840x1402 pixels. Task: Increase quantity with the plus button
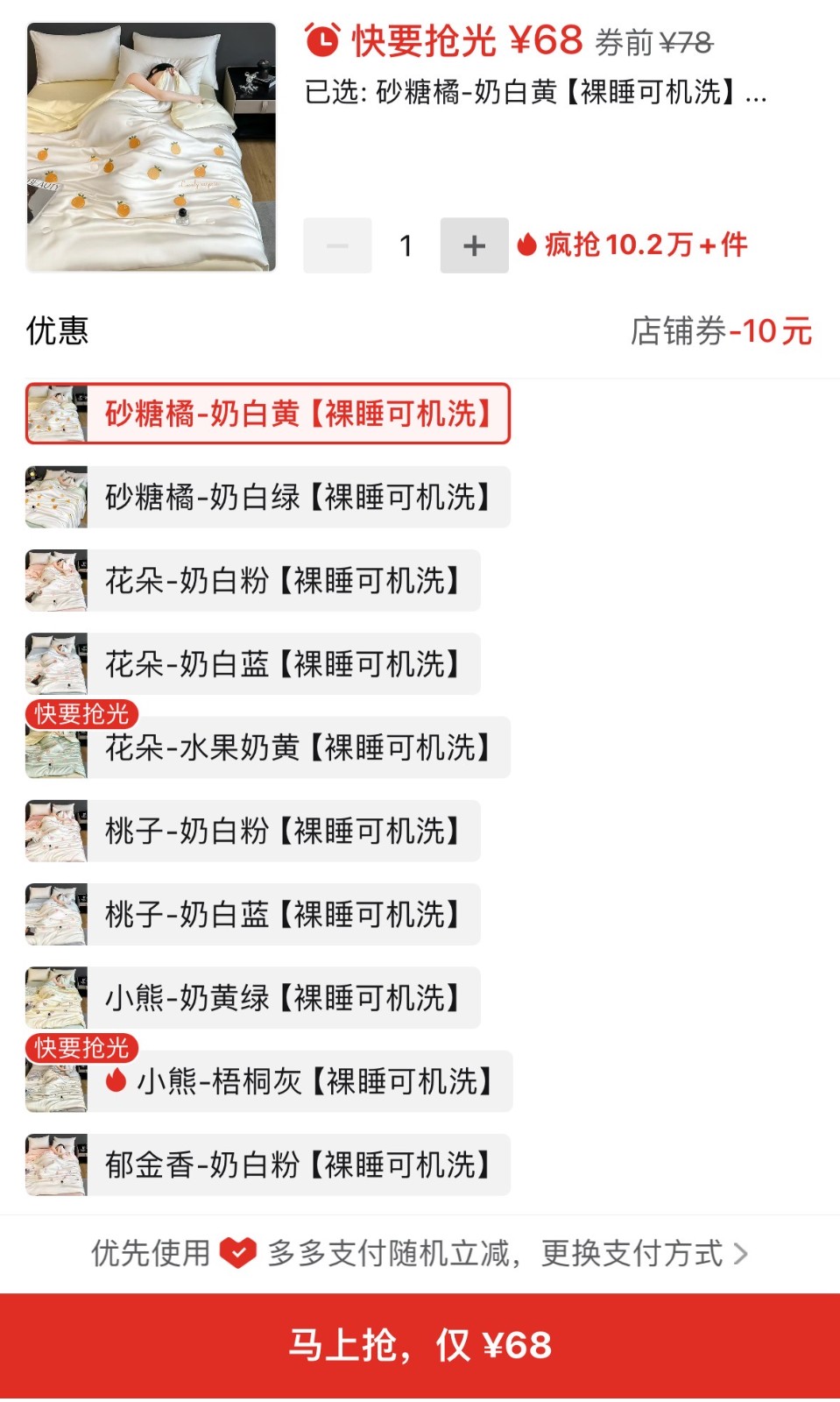pyautogui.click(x=474, y=245)
